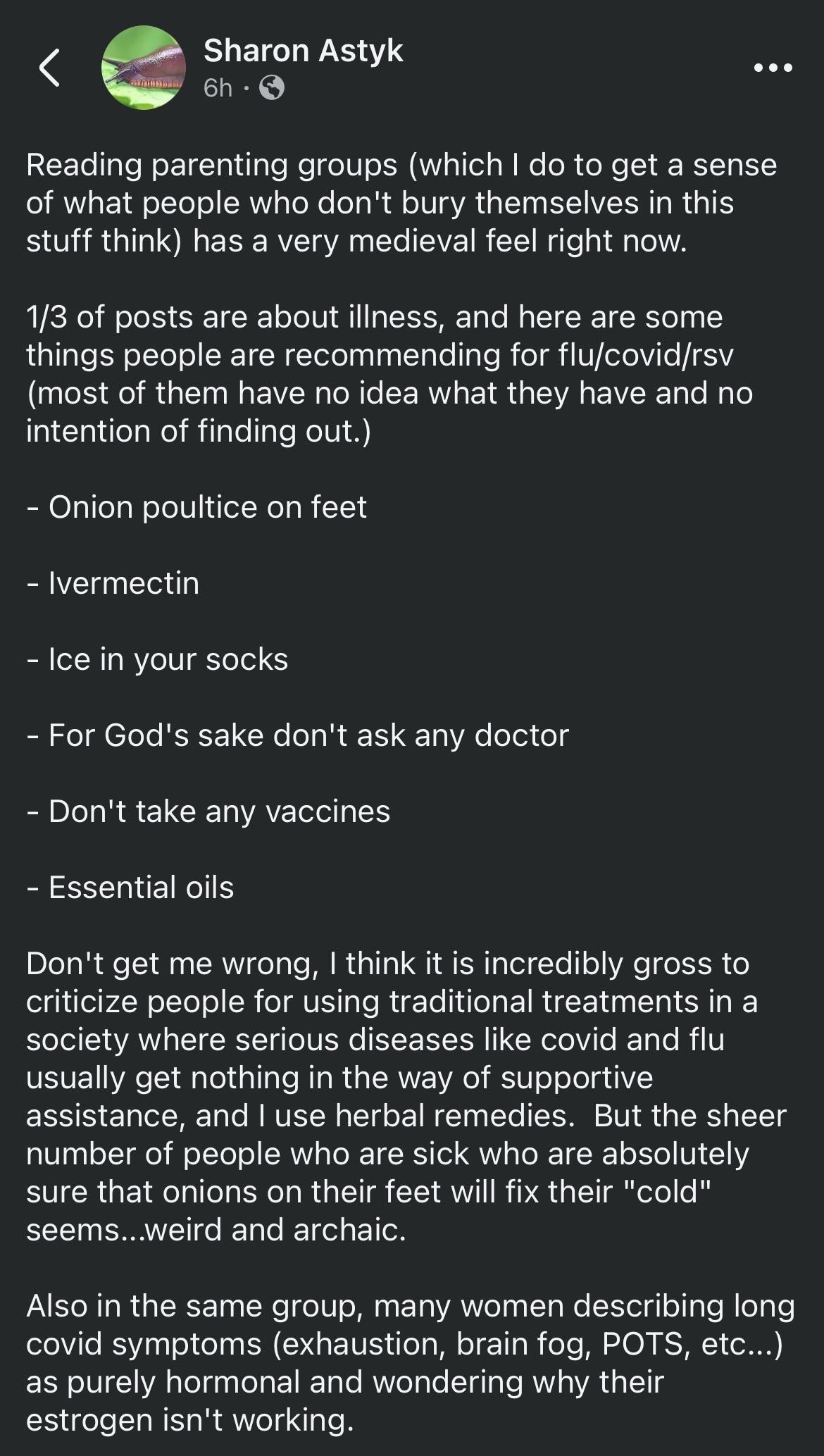The image size is (824, 1456).
Task: Open Sharon Astyk's profile picture
Action: click(144, 68)
